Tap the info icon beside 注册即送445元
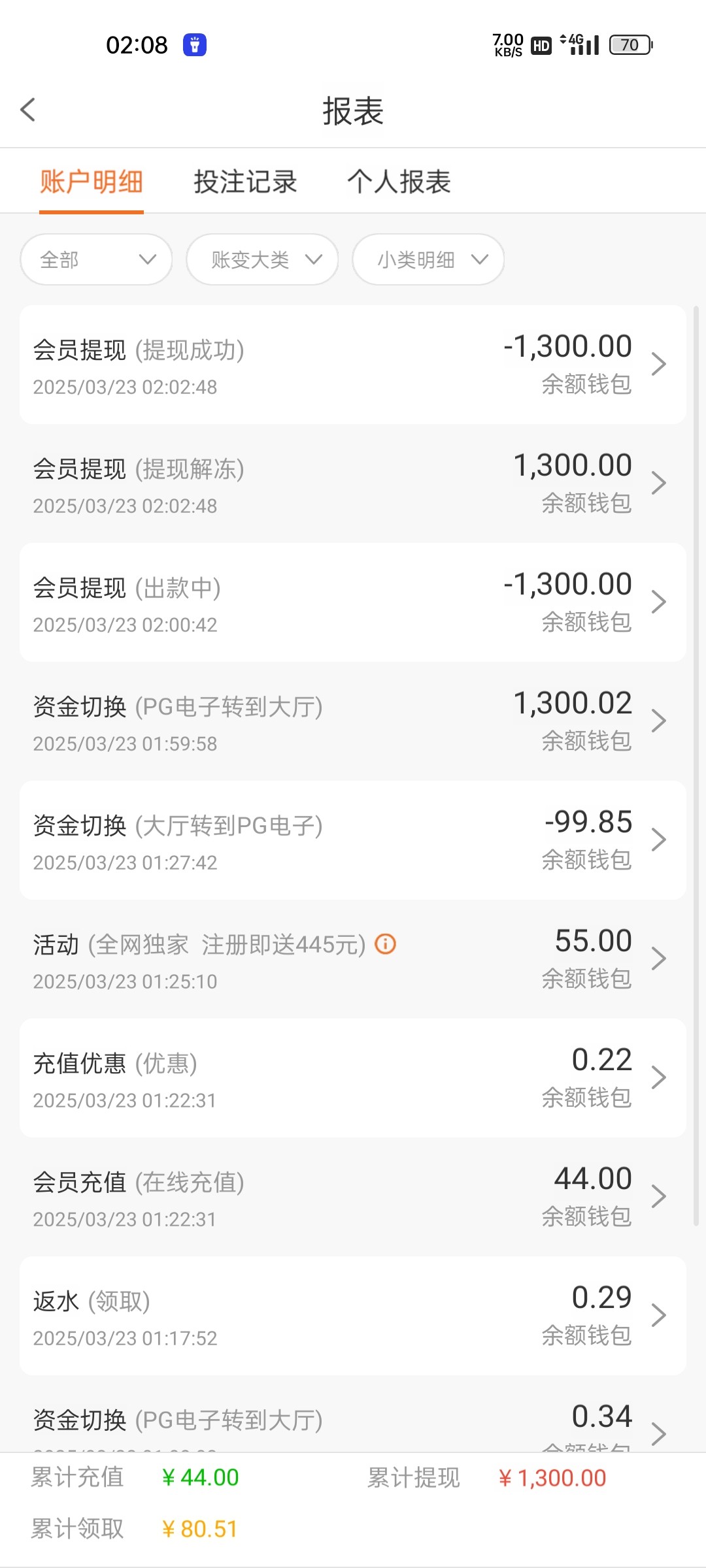Screen dimensions: 706x1568 click(x=386, y=944)
